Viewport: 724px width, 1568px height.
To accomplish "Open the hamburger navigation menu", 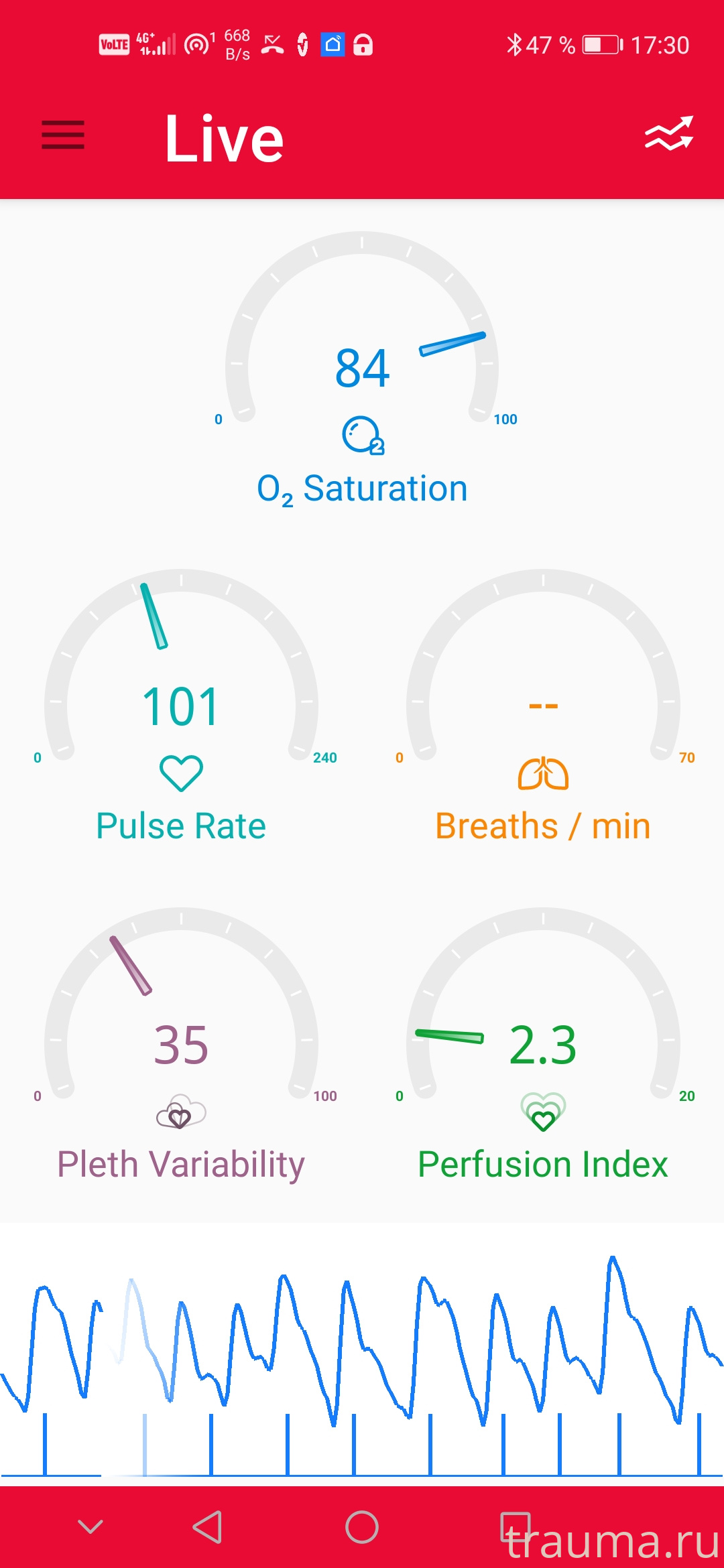I will pyautogui.click(x=63, y=135).
